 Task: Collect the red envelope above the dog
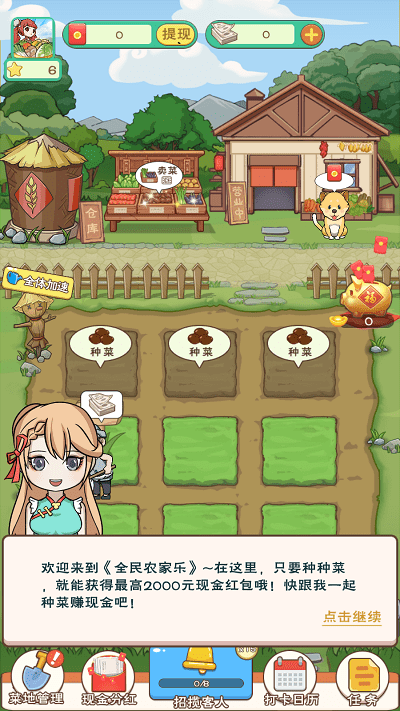(334, 178)
